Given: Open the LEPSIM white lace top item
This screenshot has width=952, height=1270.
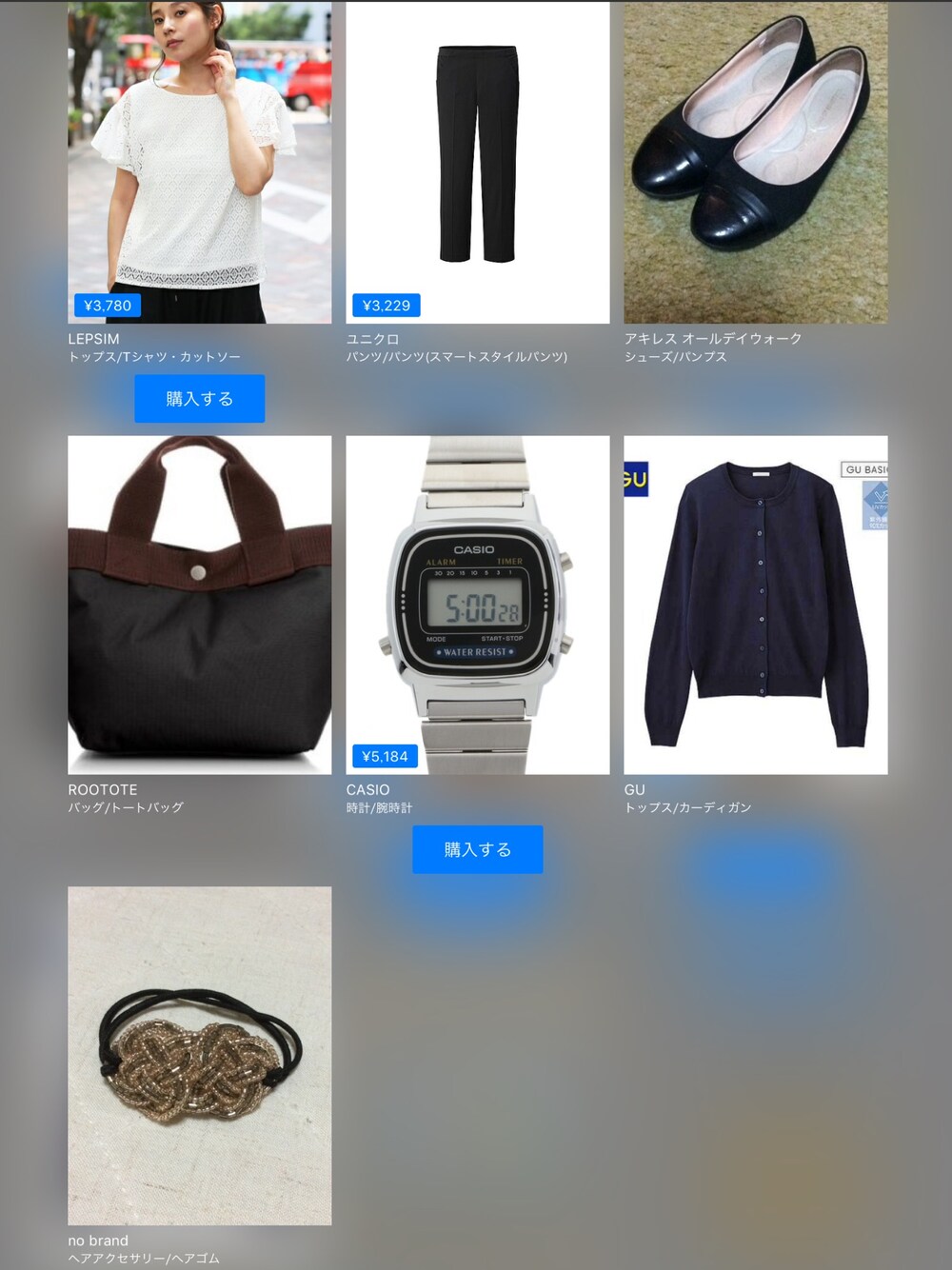Looking at the screenshot, I should (200, 162).
